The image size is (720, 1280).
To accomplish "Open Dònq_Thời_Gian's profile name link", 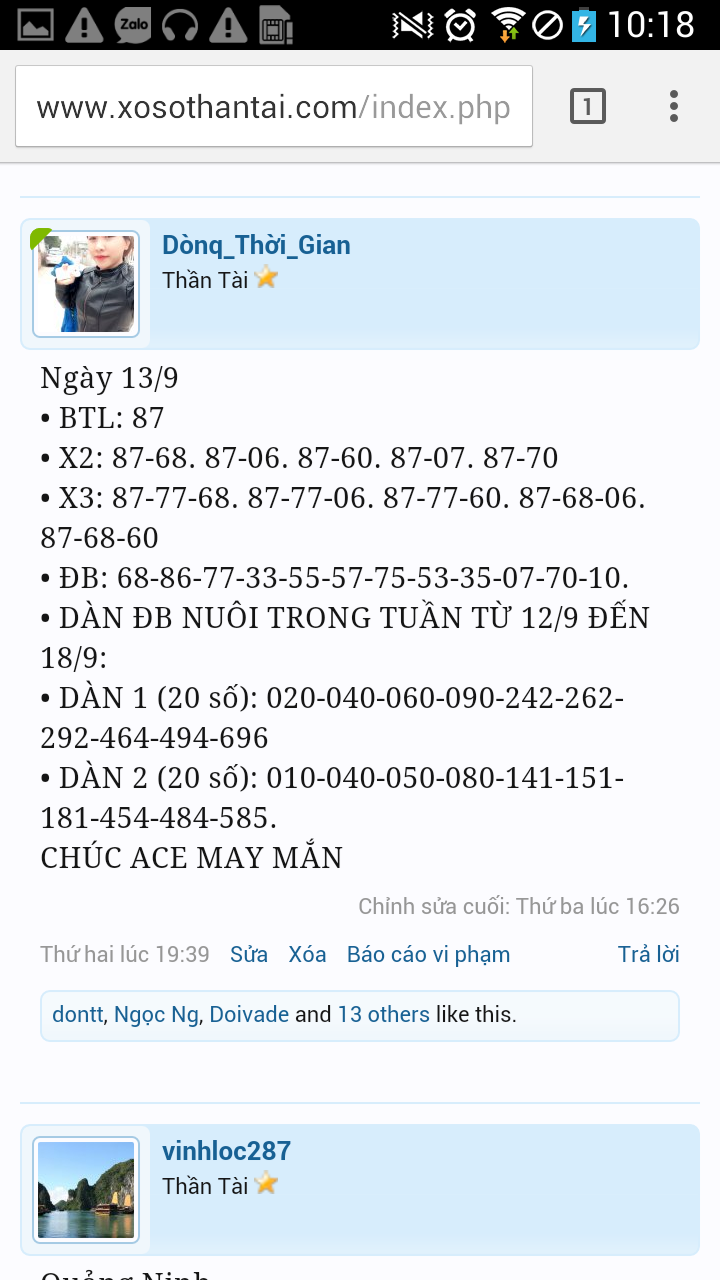I will point(256,245).
